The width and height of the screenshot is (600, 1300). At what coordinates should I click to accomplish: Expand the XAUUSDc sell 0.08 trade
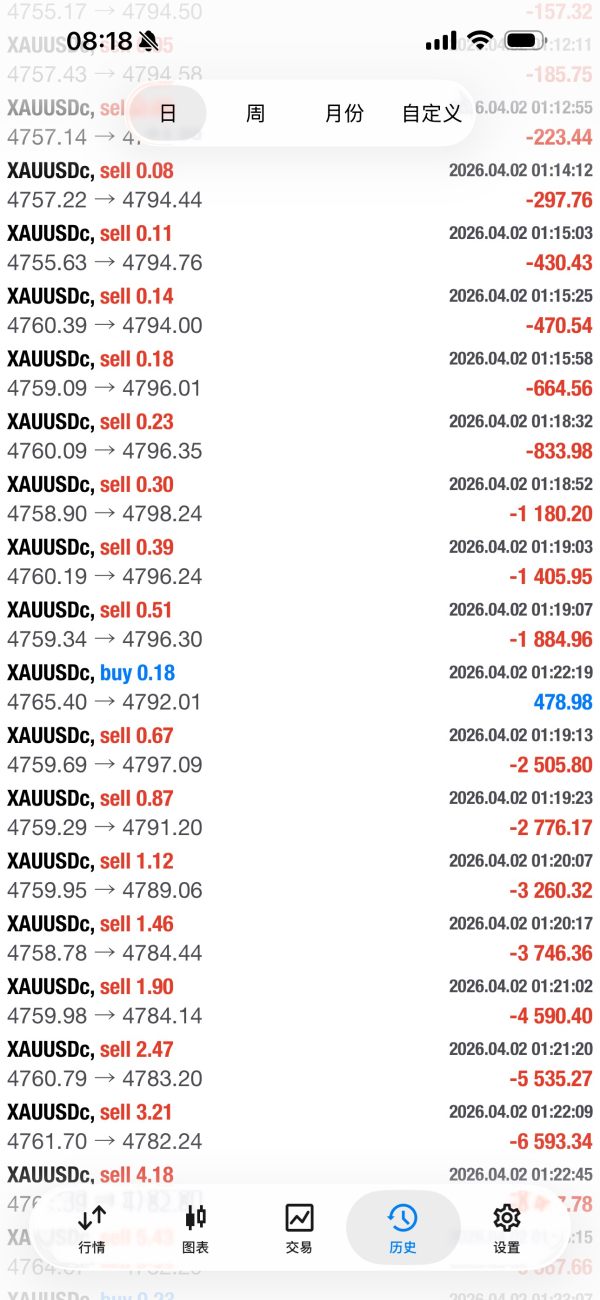300,185
